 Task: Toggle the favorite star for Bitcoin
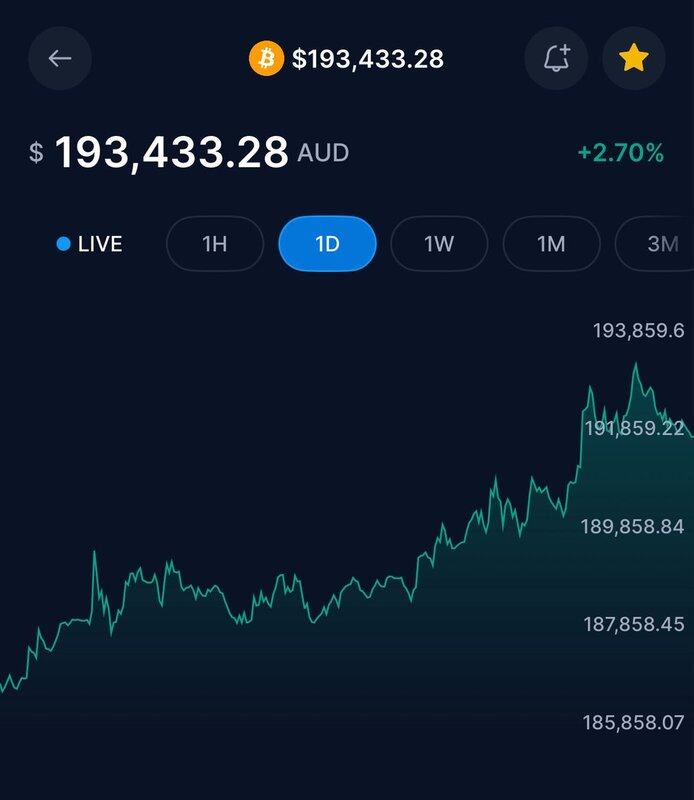tap(634, 58)
